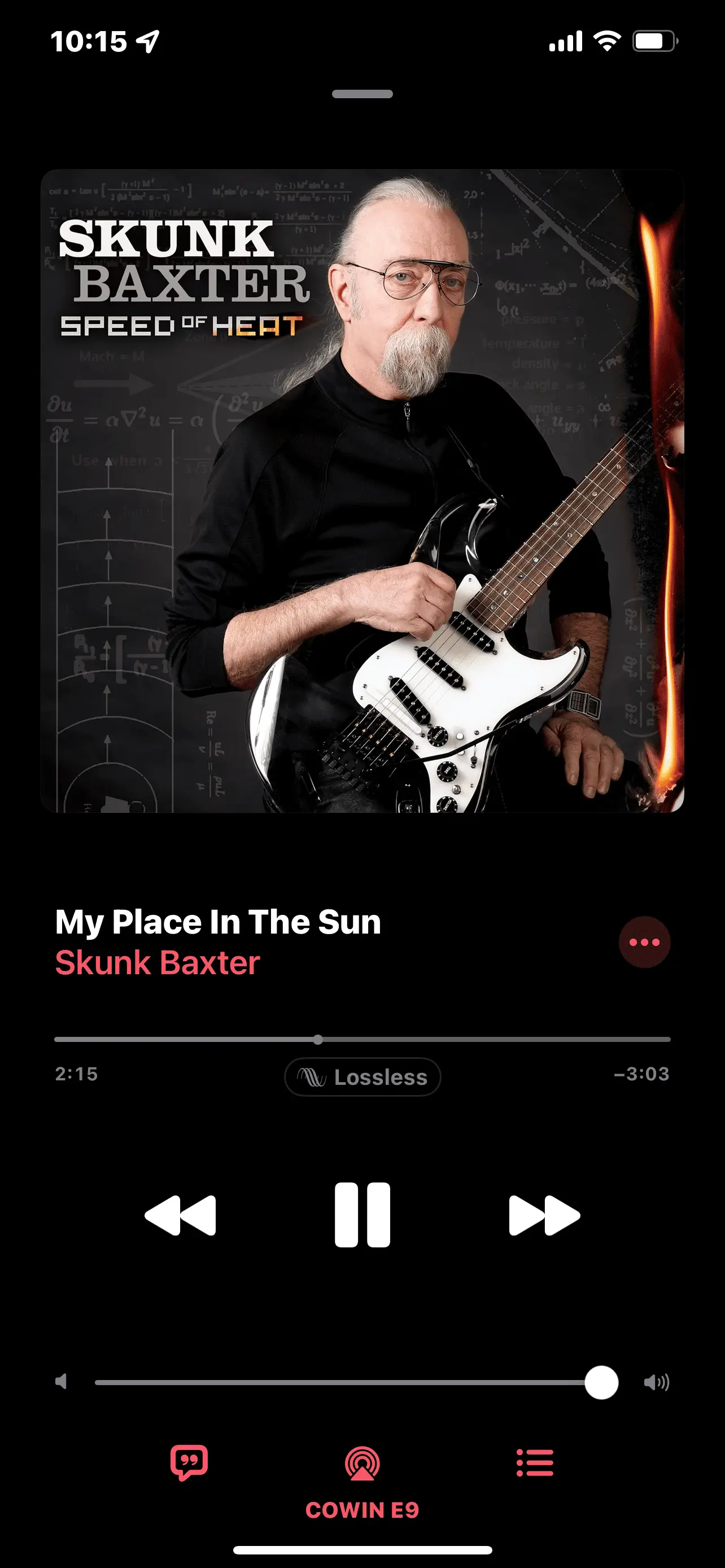Skip back to the previous track

tap(180, 1215)
